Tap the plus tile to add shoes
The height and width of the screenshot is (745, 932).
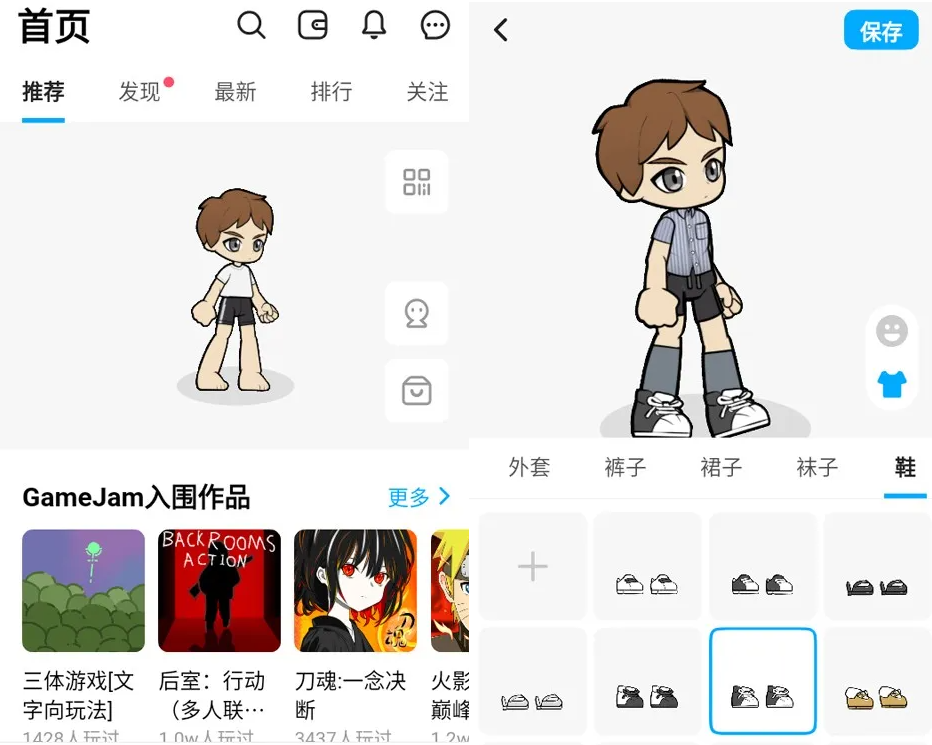[x=532, y=567]
